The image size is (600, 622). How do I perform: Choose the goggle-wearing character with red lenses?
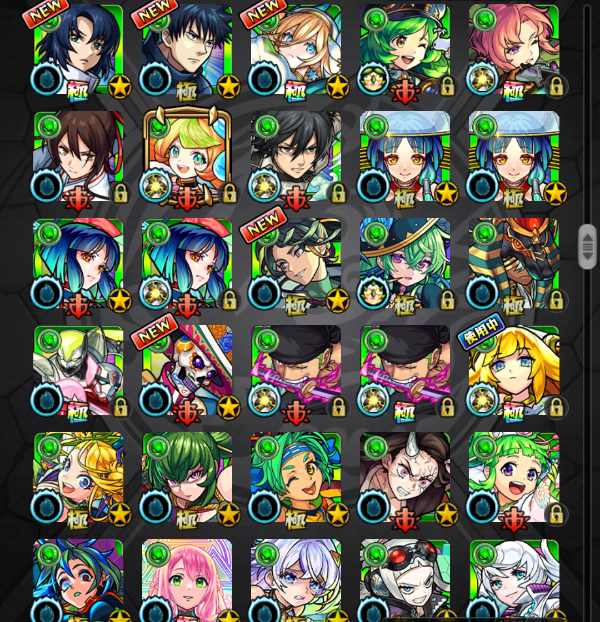[404, 580]
